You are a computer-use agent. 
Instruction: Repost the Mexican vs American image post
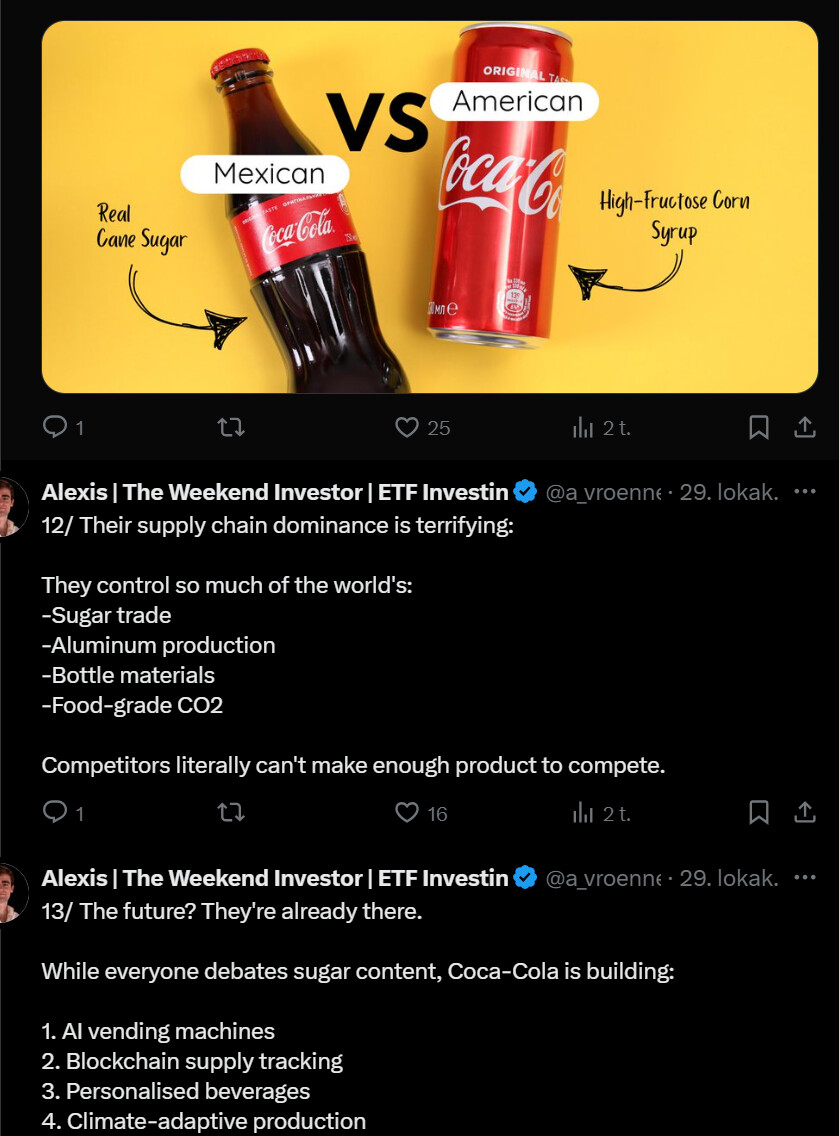tap(231, 428)
